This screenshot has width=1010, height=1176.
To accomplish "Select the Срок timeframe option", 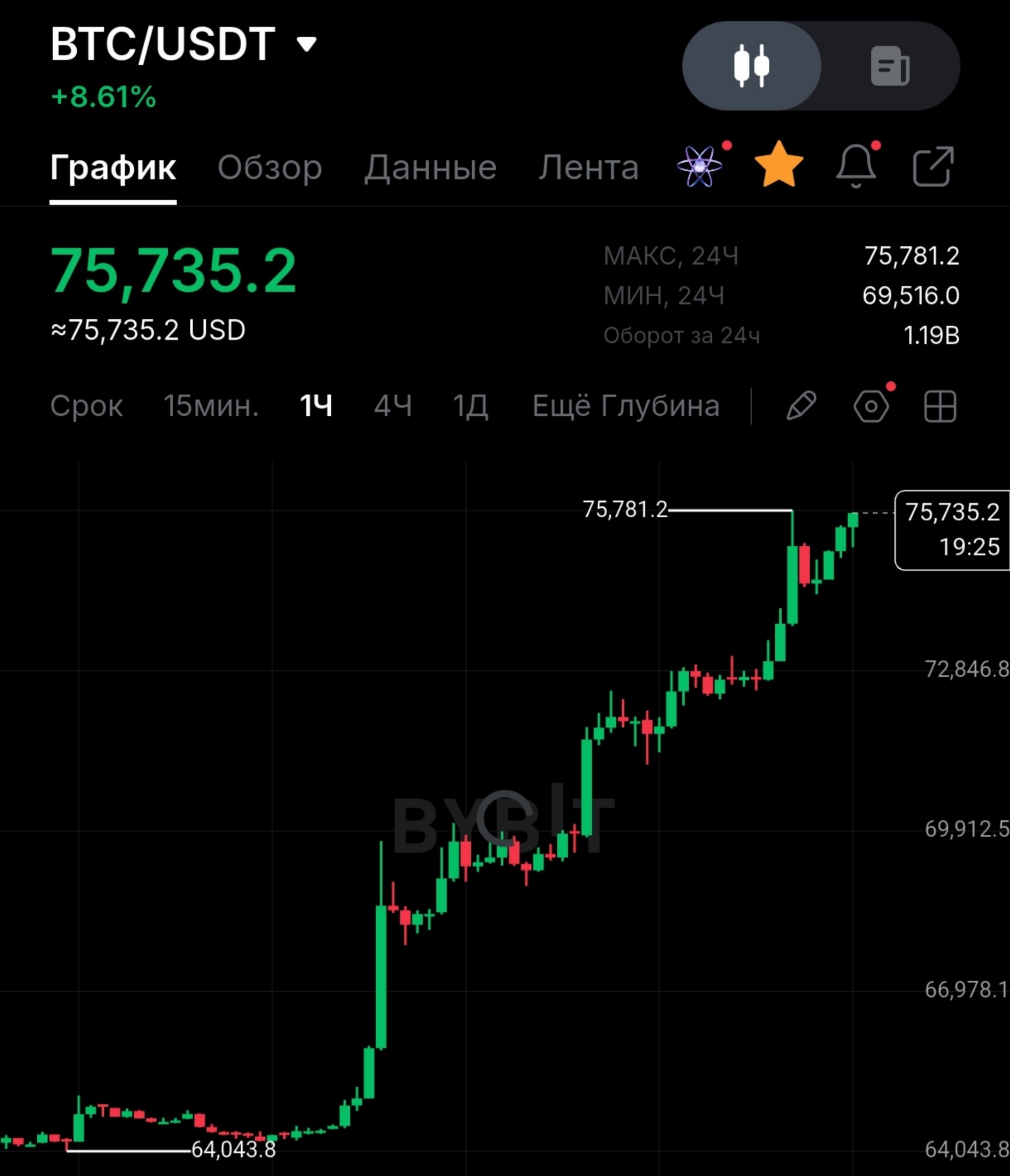I will (86, 406).
